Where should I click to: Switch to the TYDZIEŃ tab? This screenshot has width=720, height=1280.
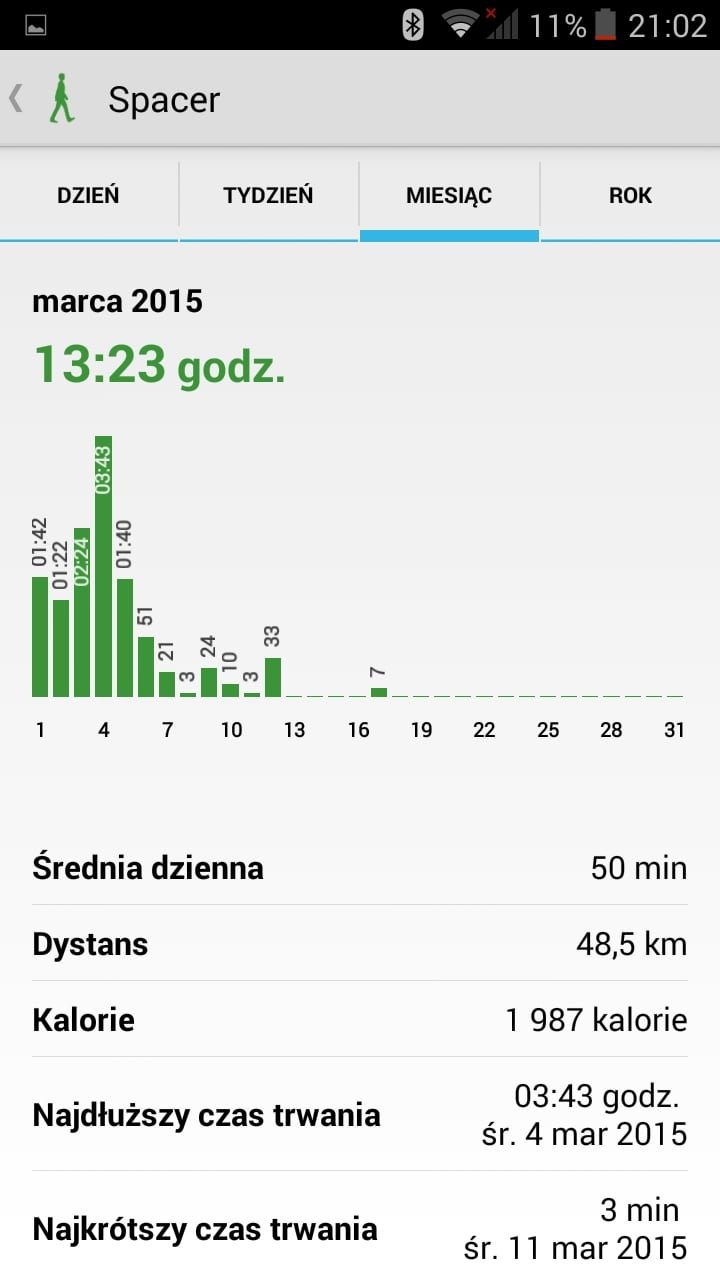coord(268,196)
